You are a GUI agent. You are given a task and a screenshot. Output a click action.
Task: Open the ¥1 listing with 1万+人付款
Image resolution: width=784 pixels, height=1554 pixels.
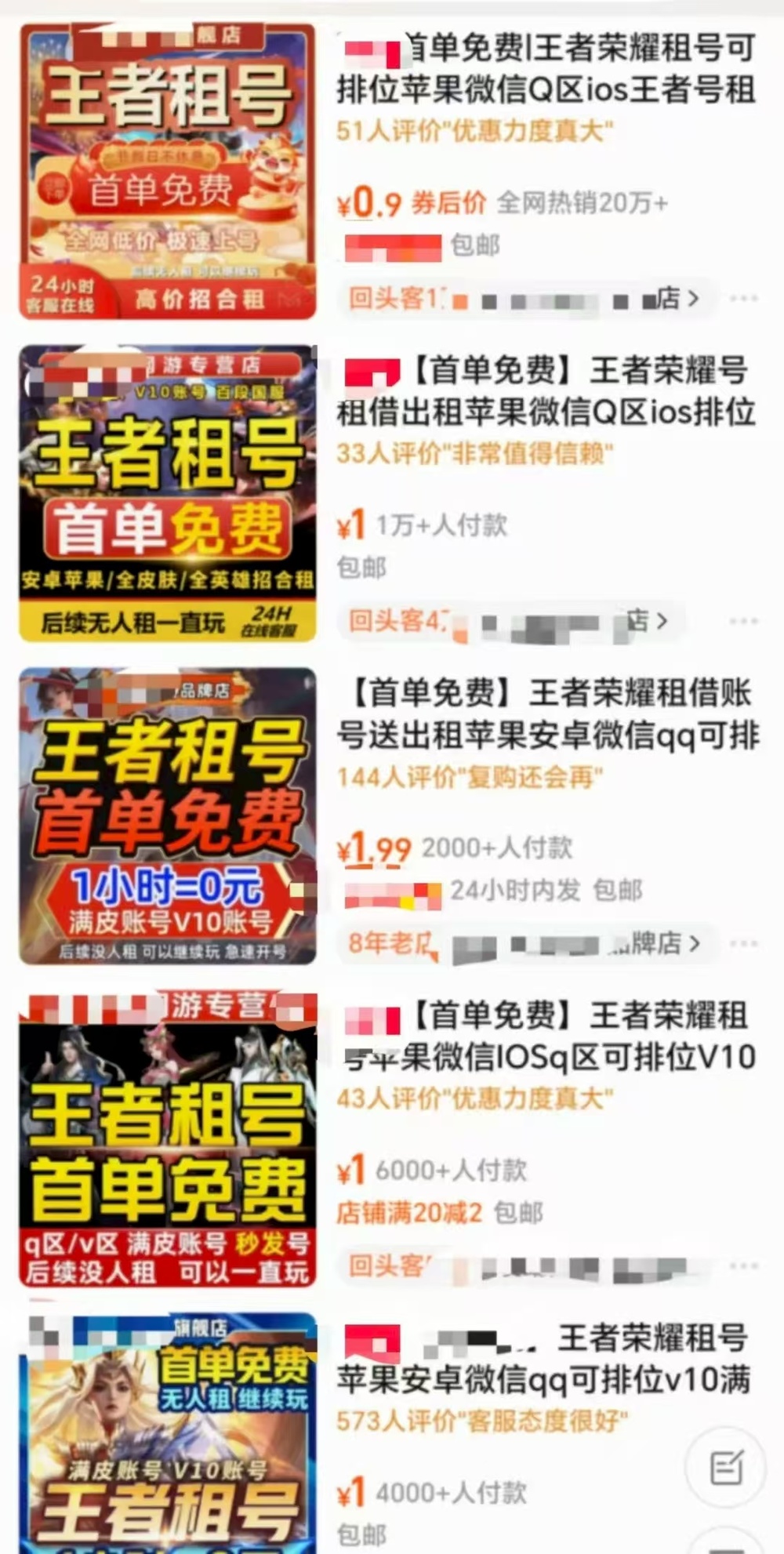pos(546,391)
